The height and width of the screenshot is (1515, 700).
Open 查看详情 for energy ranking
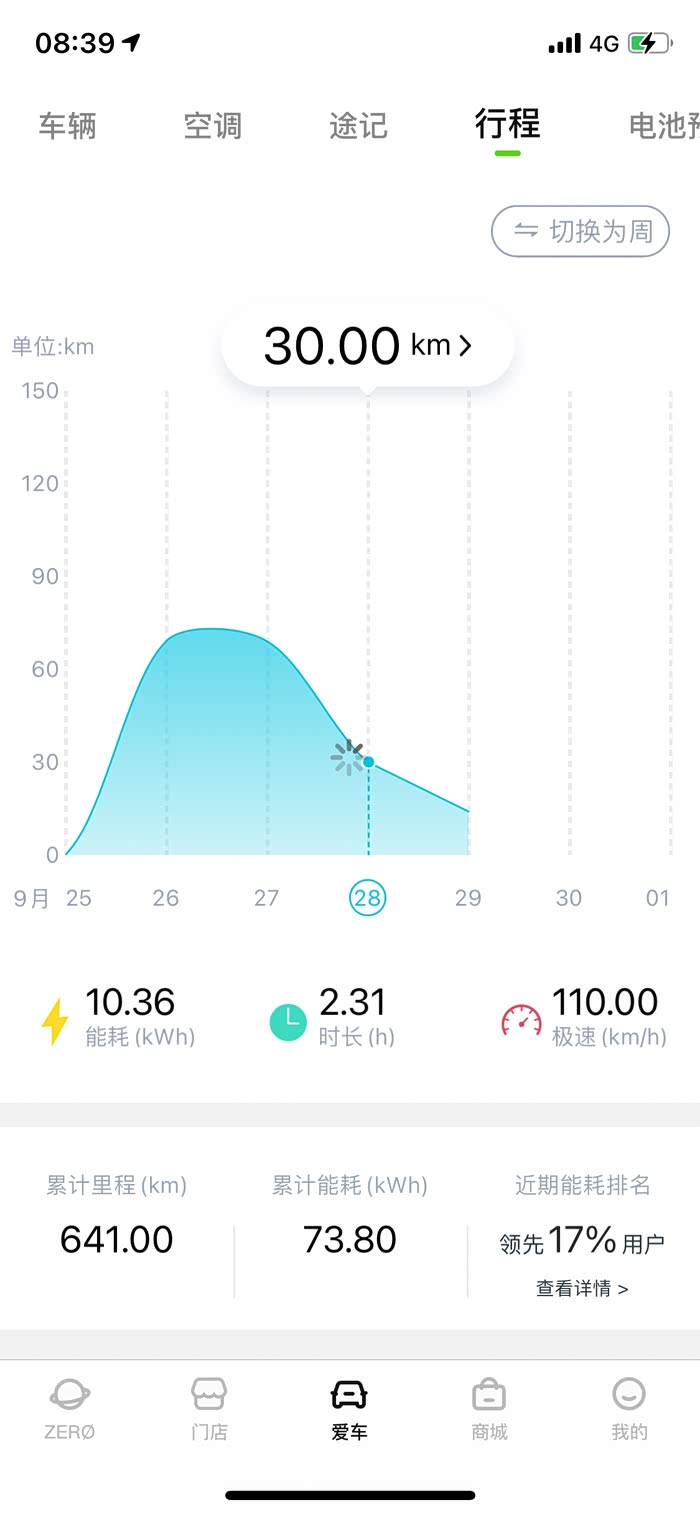tap(582, 1289)
